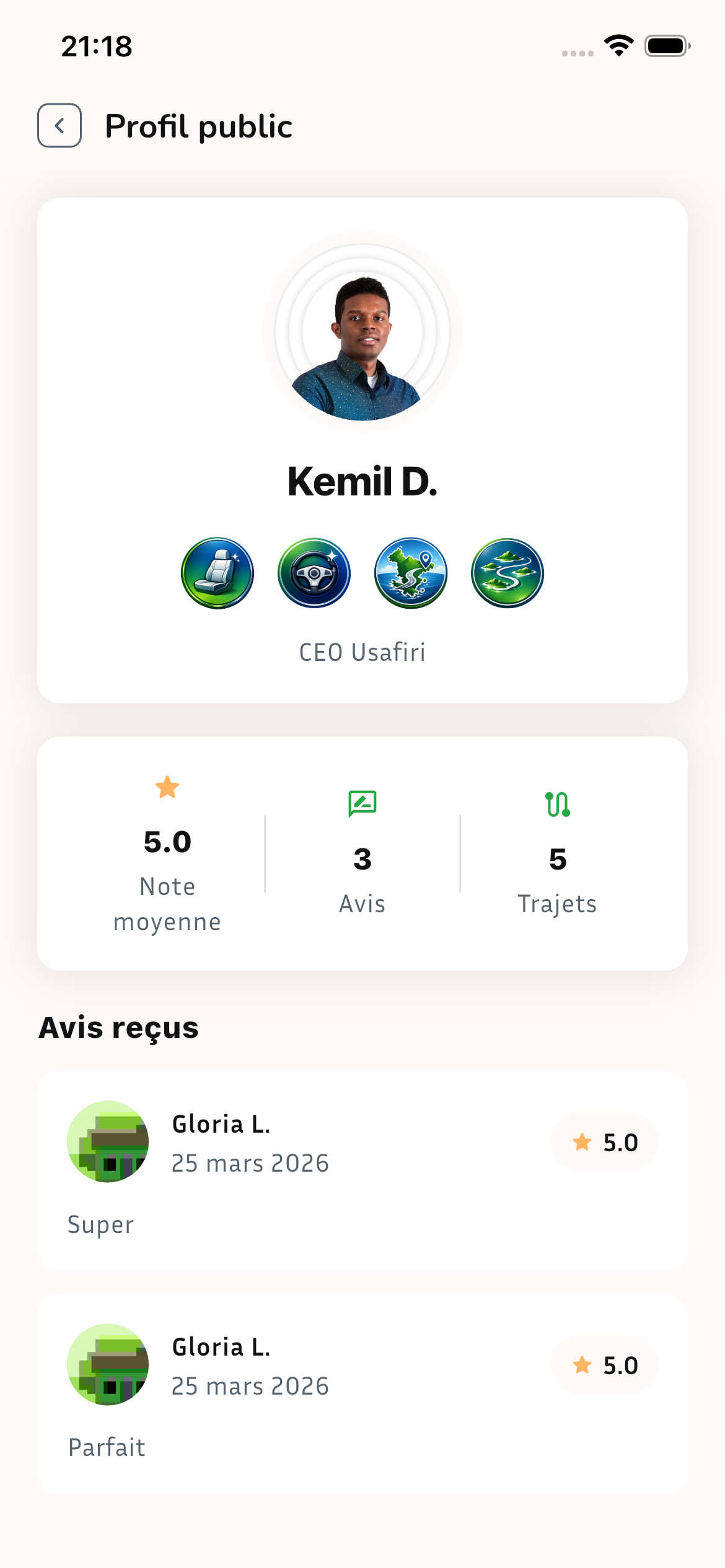Select the winding road badge icon
The image size is (725, 1568).
[x=507, y=573]
